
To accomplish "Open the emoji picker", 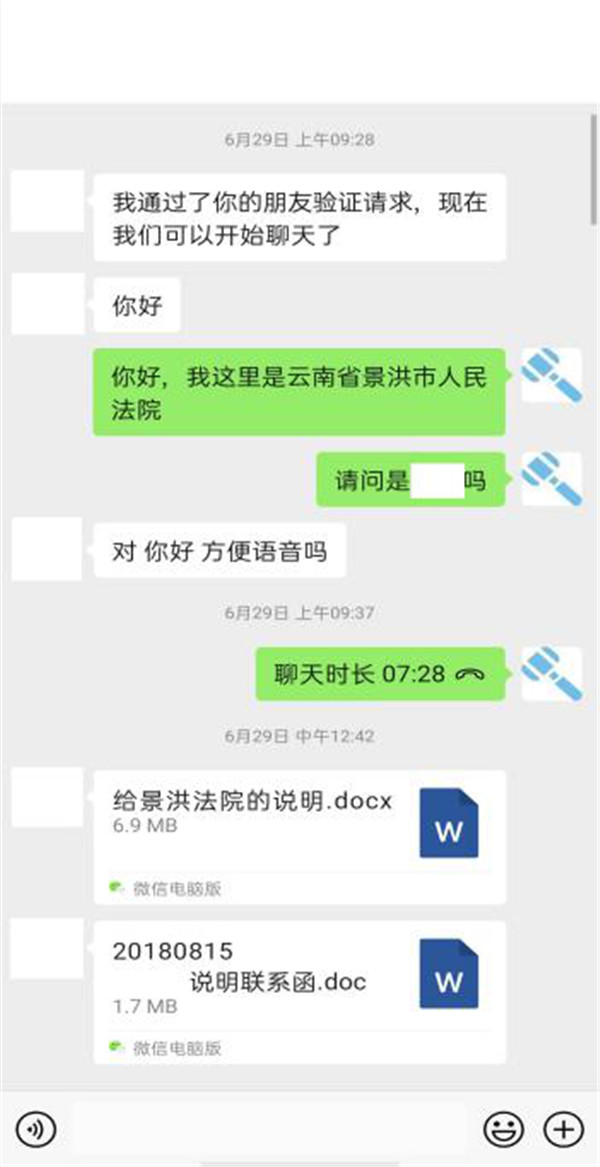I will click(503, 1129).
